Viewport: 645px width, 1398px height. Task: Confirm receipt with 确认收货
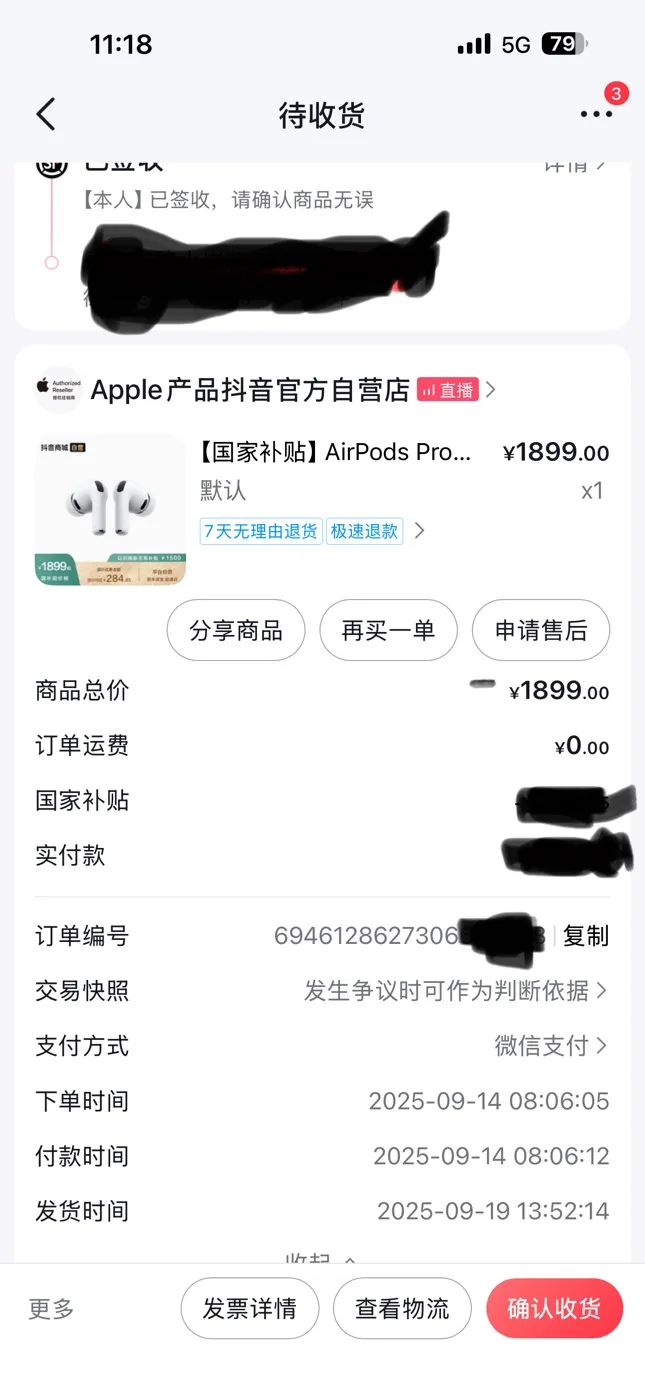tap(555, 1308)
